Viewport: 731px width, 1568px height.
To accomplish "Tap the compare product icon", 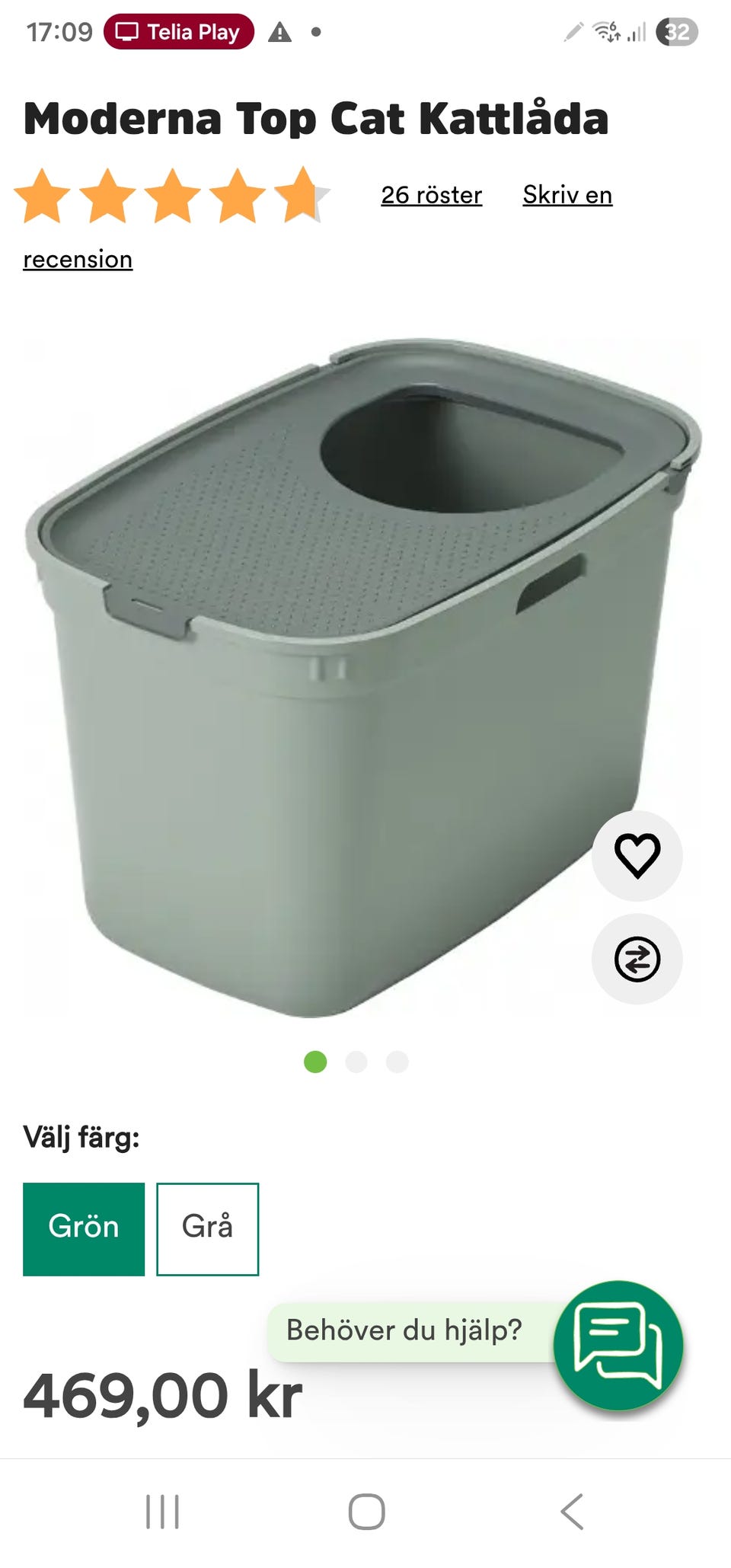I will [637, 958].
